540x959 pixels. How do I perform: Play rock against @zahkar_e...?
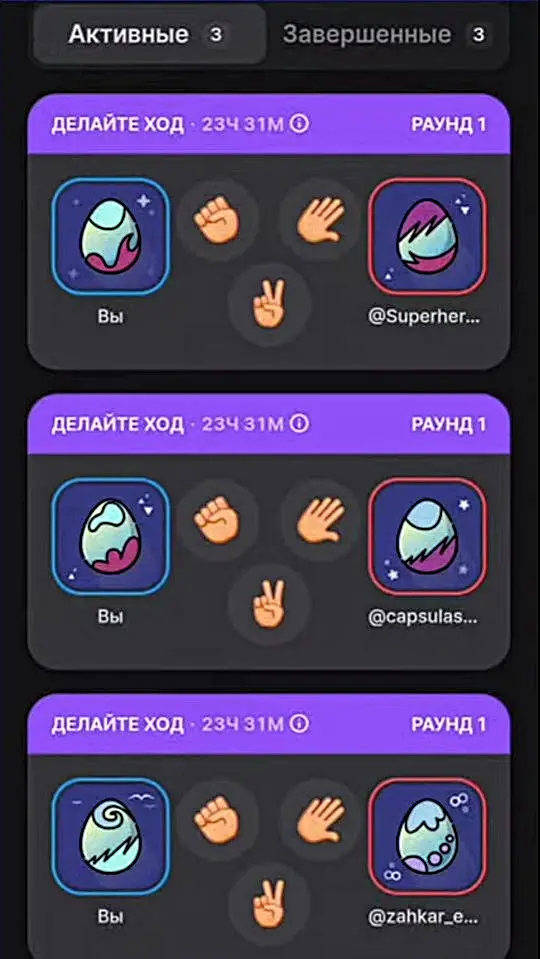point(218,820)
